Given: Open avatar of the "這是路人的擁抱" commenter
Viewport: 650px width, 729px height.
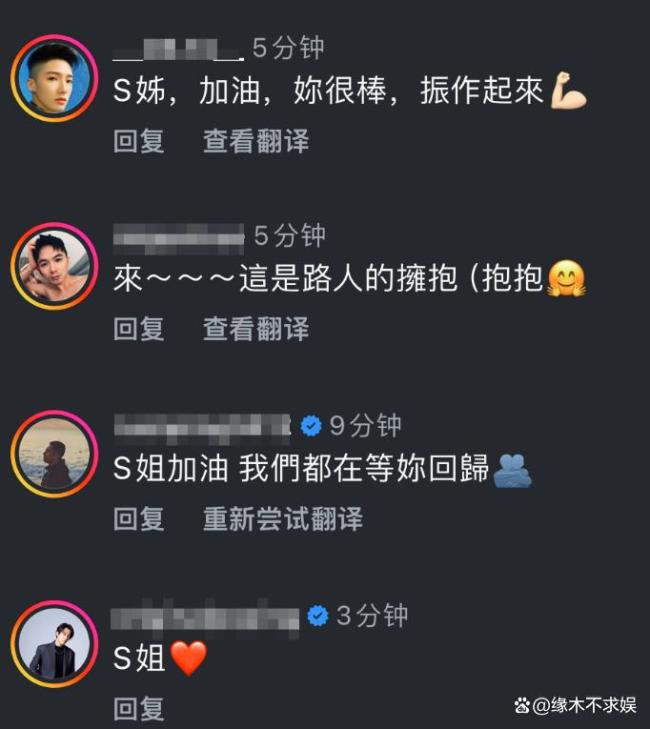Looking at the screenshot, I should tap(54, 265).
